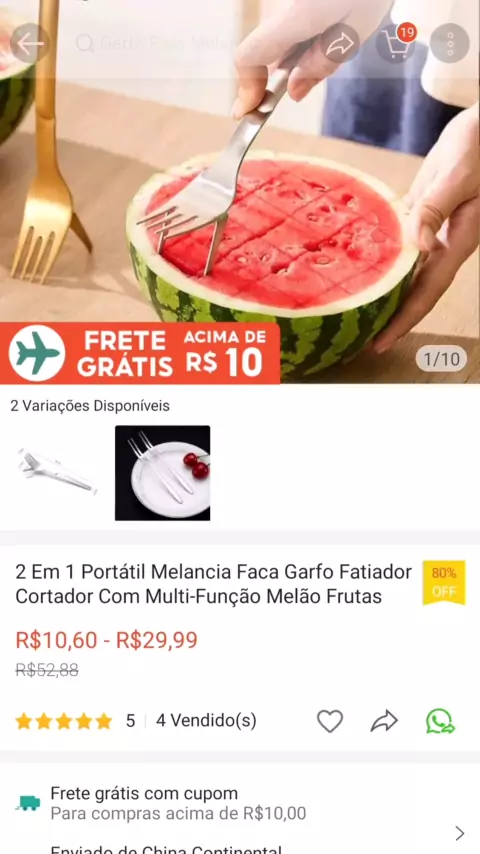The image size is (480, 854).
Task: Open the shopping cart with 19 items
Action: pyautogui.click(x=397, y=43)
